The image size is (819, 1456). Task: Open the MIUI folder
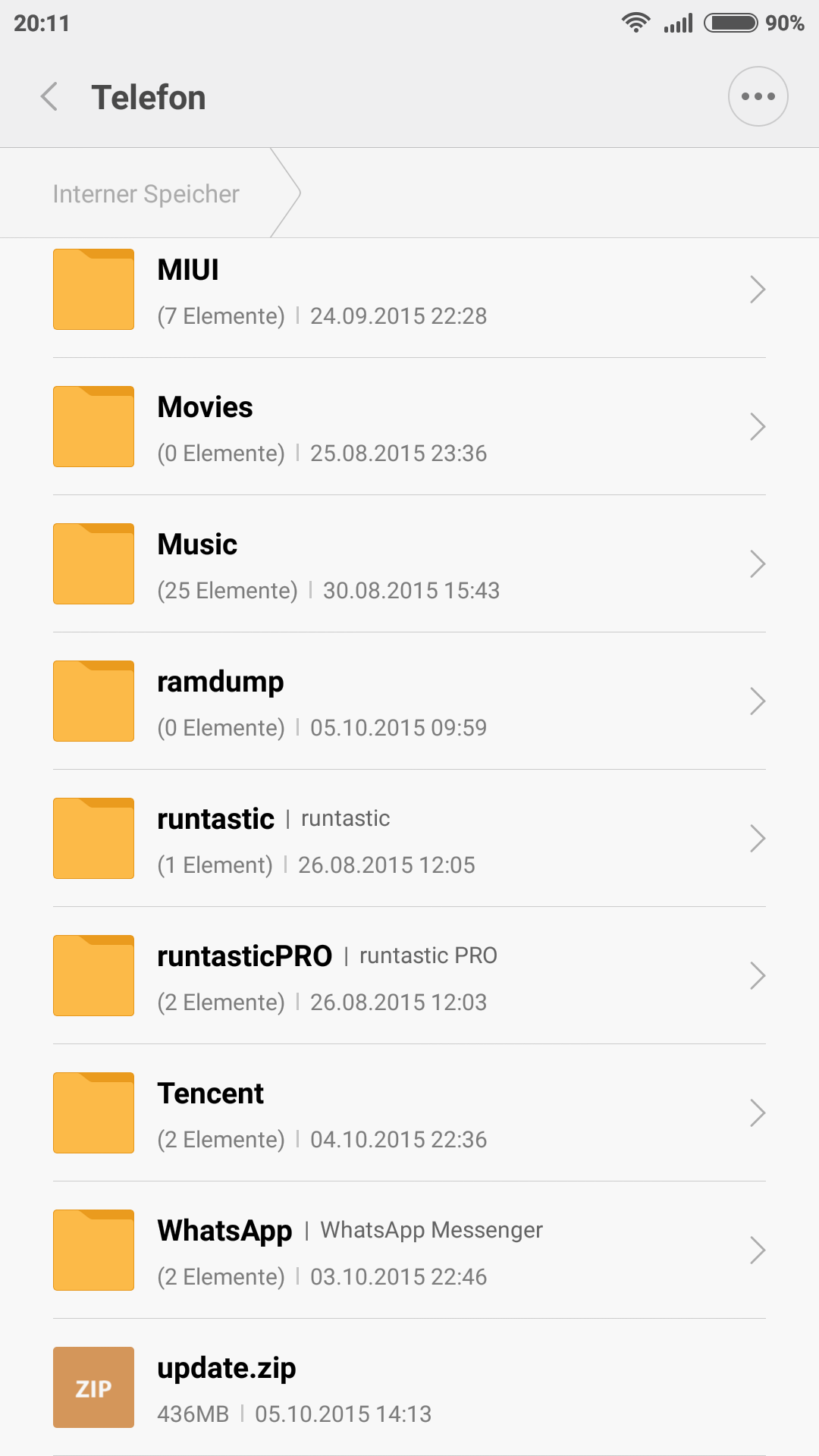click(x=409, y=290)
